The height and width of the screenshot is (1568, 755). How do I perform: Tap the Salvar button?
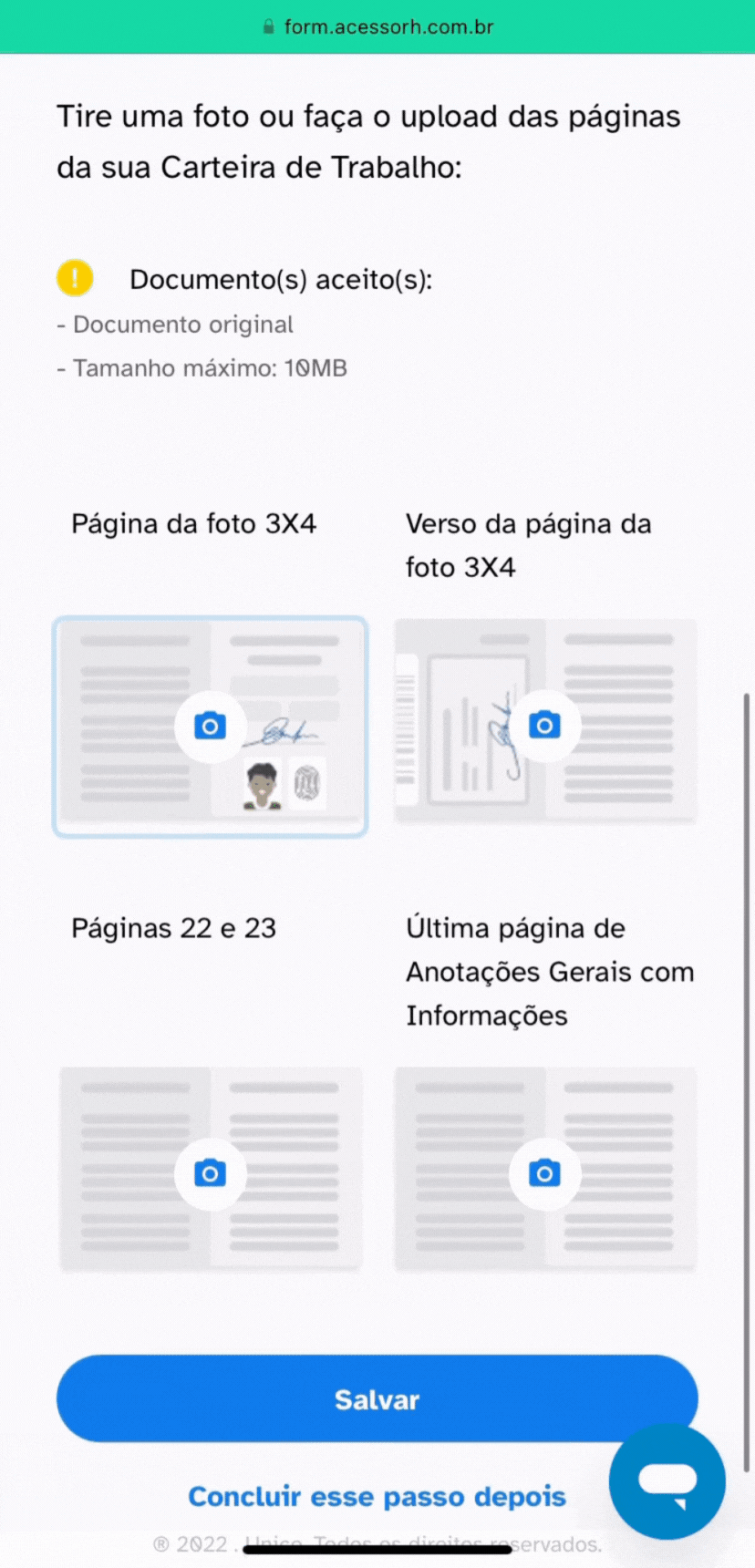(x=377, y=1398)
